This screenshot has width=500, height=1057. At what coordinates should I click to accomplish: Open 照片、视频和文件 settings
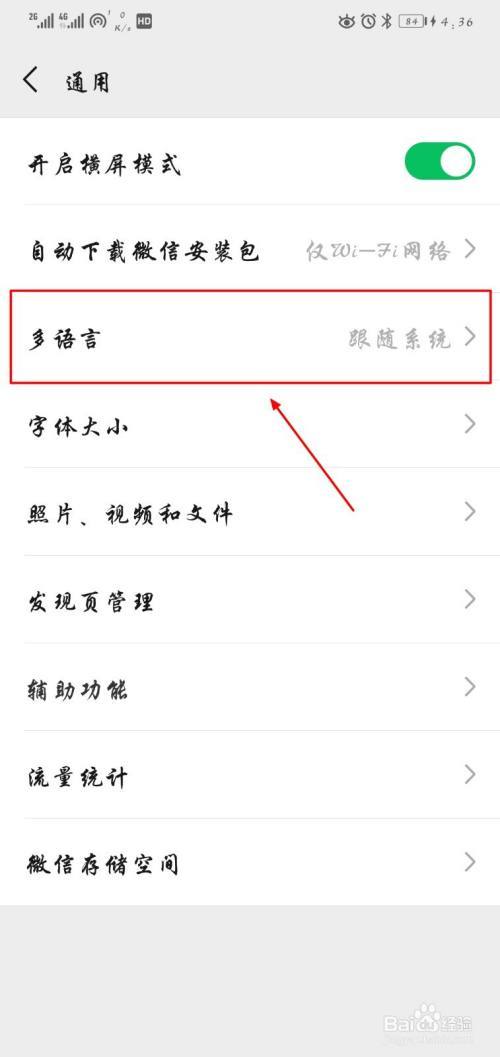[250, 512]
